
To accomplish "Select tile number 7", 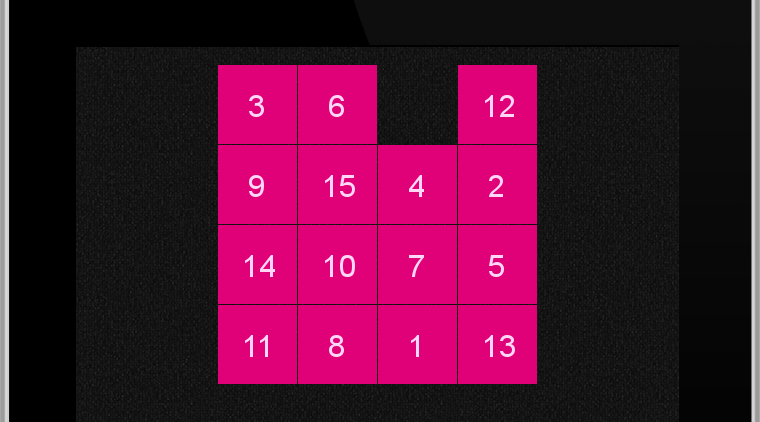I will [x=417, y=265].
